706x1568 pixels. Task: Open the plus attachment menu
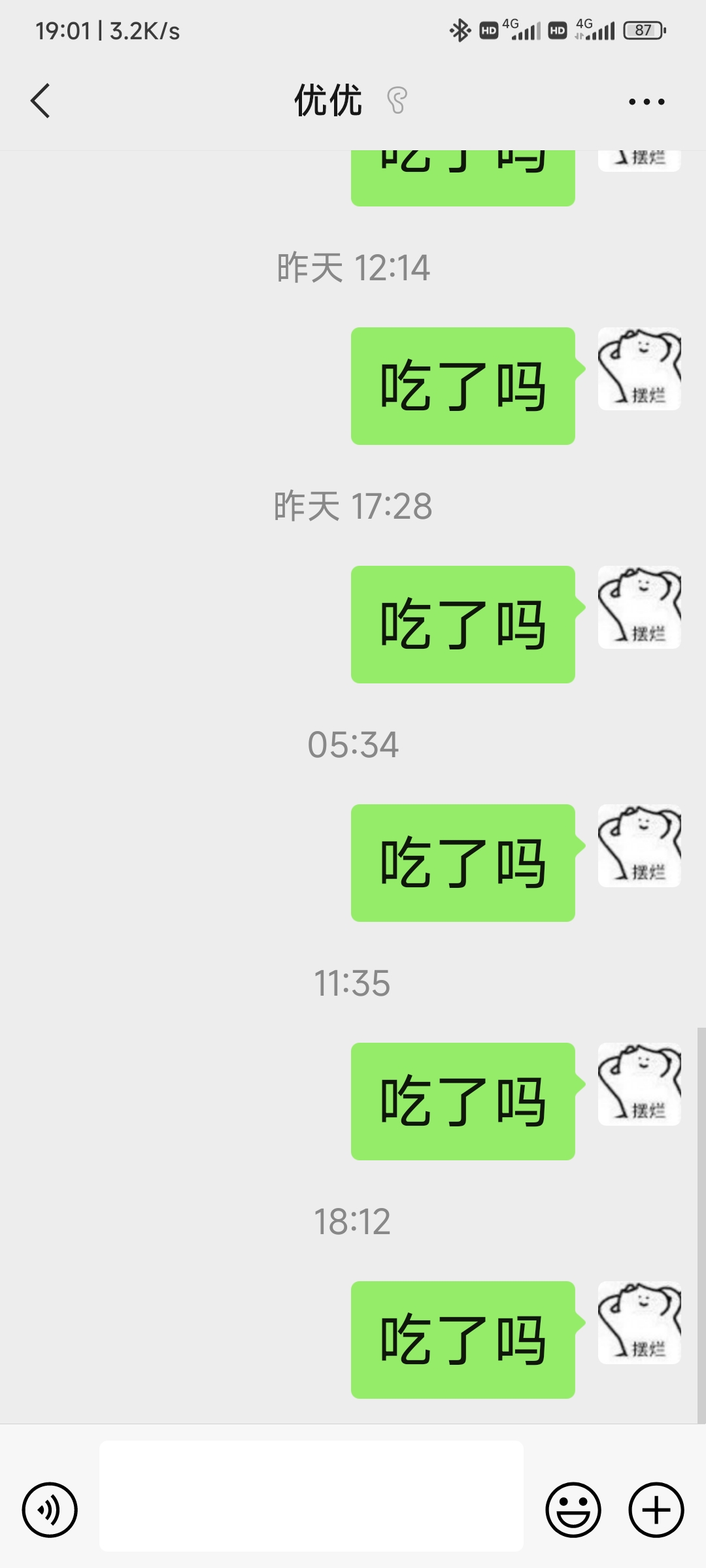tap(656, 1510)
